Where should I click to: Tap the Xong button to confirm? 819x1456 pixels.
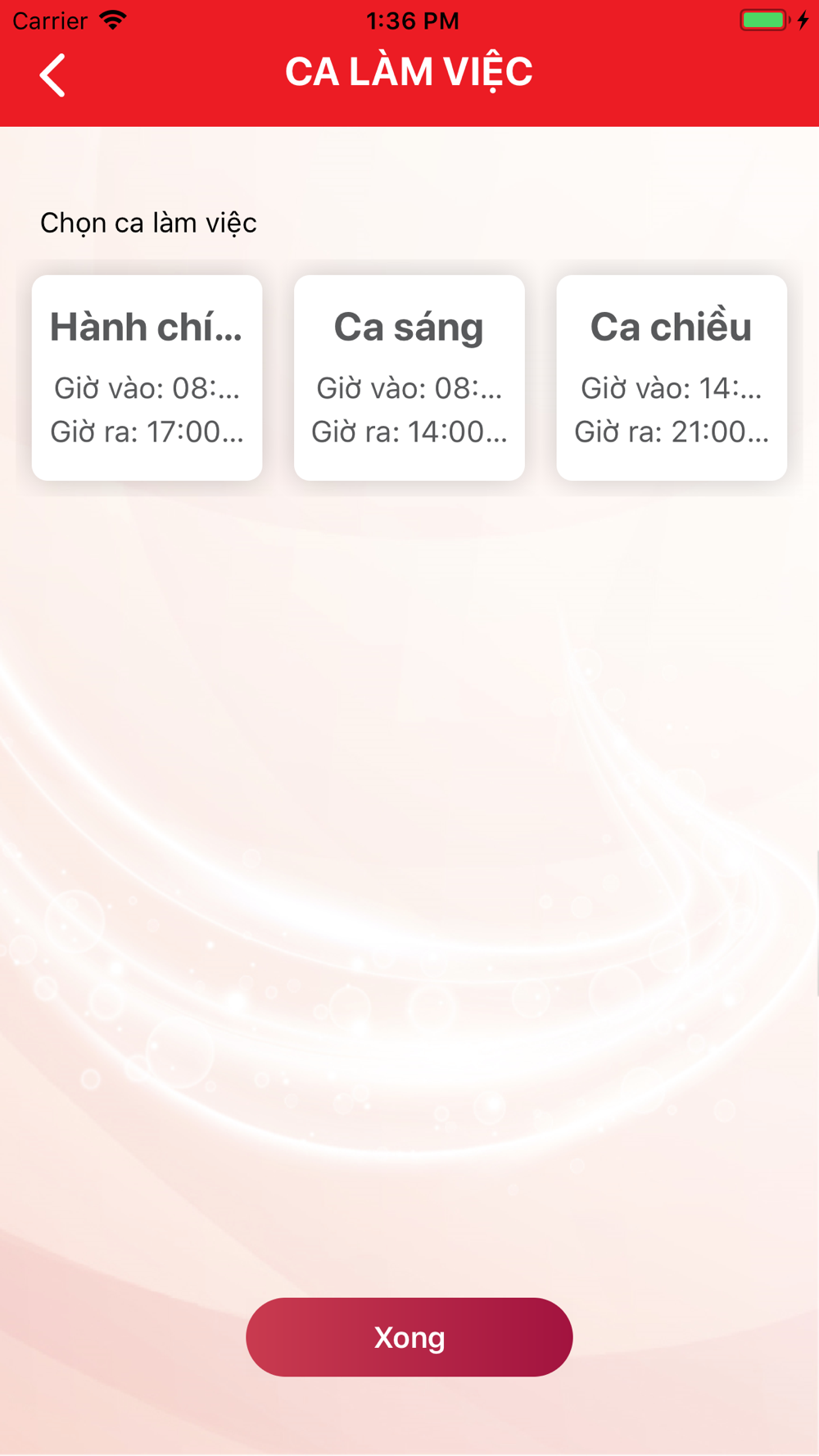(409, 1337)
